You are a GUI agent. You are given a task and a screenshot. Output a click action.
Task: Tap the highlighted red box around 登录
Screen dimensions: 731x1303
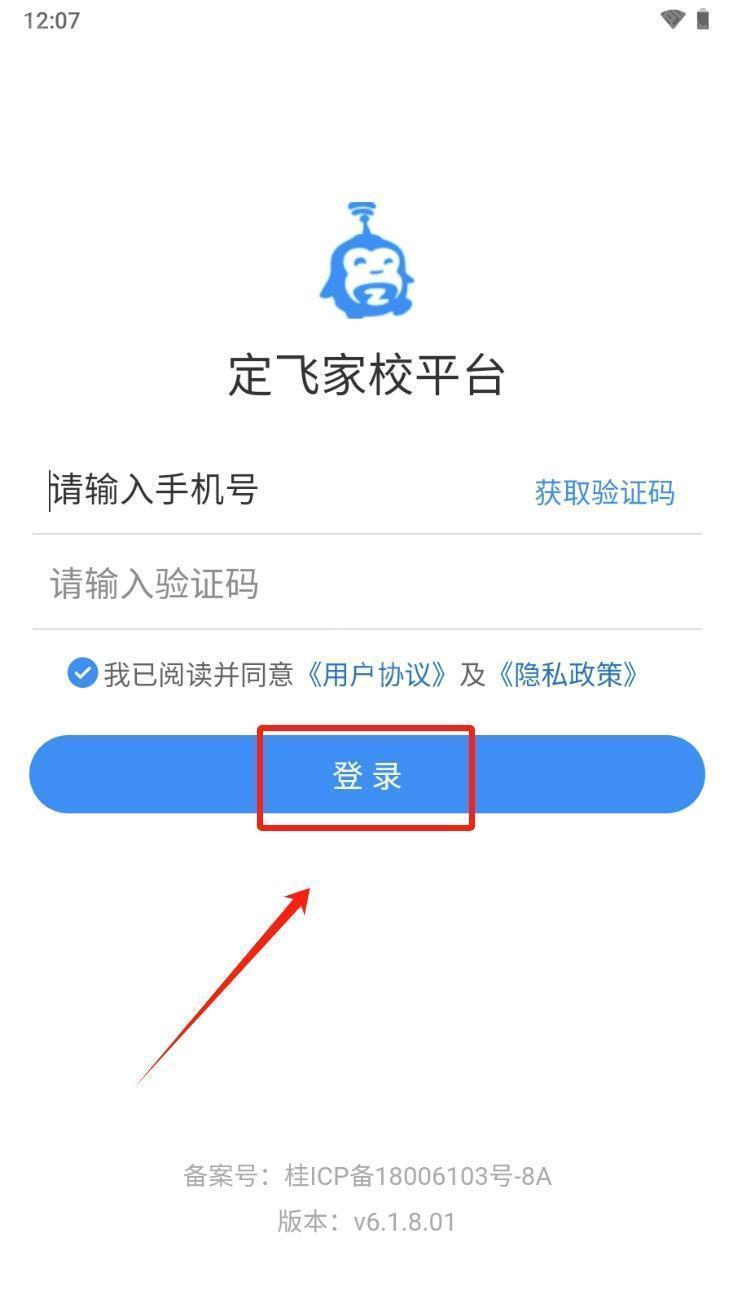point(366,775)
